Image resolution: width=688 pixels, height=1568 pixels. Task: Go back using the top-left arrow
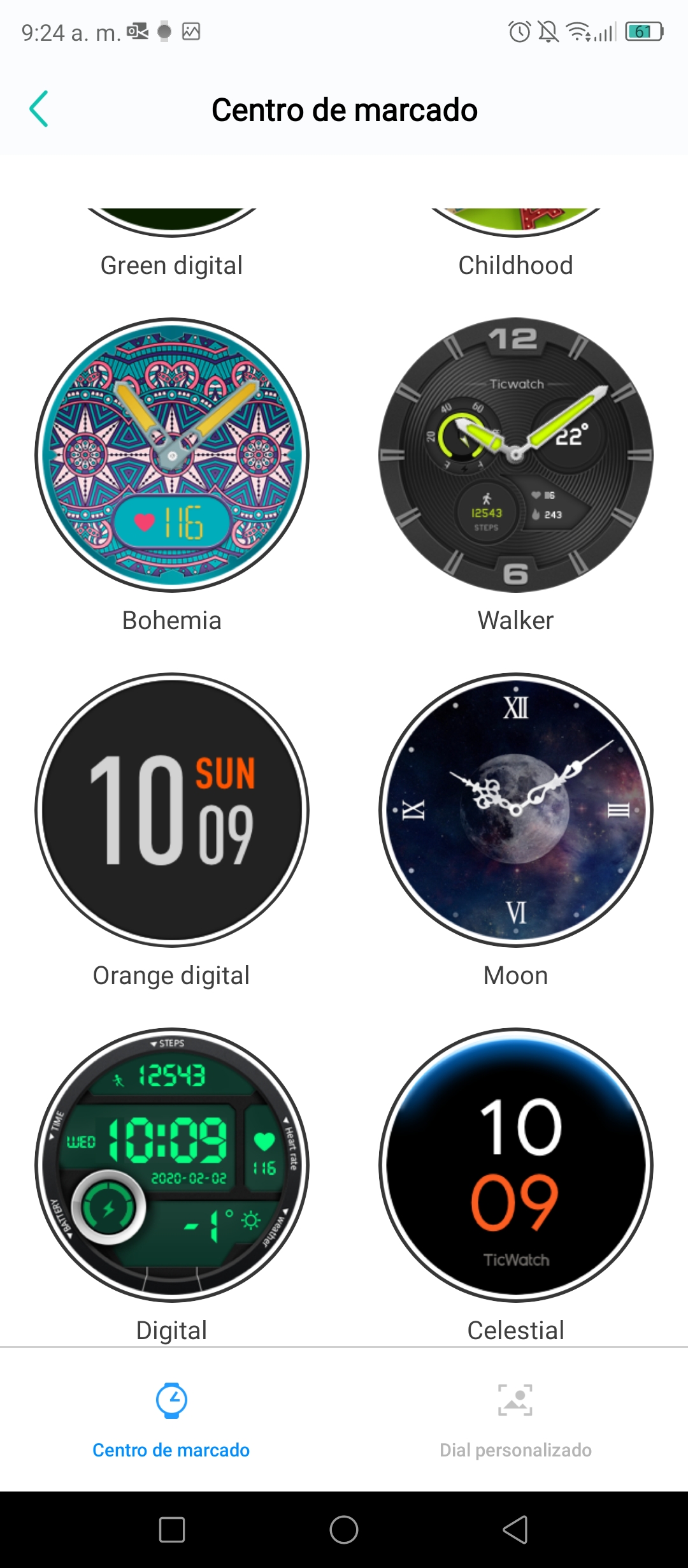pos(39,109)
